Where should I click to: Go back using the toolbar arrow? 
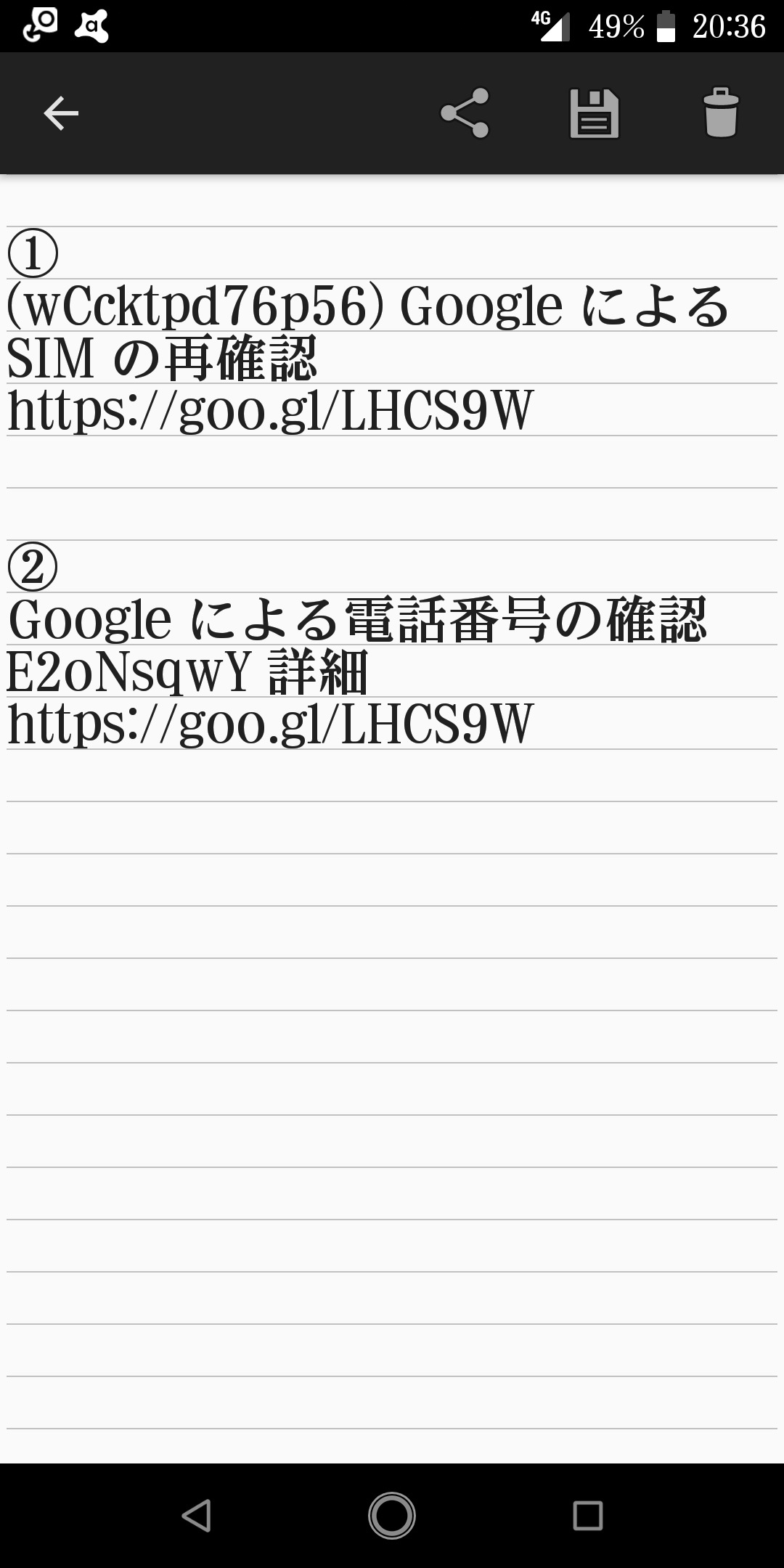[x=61, y=113]
